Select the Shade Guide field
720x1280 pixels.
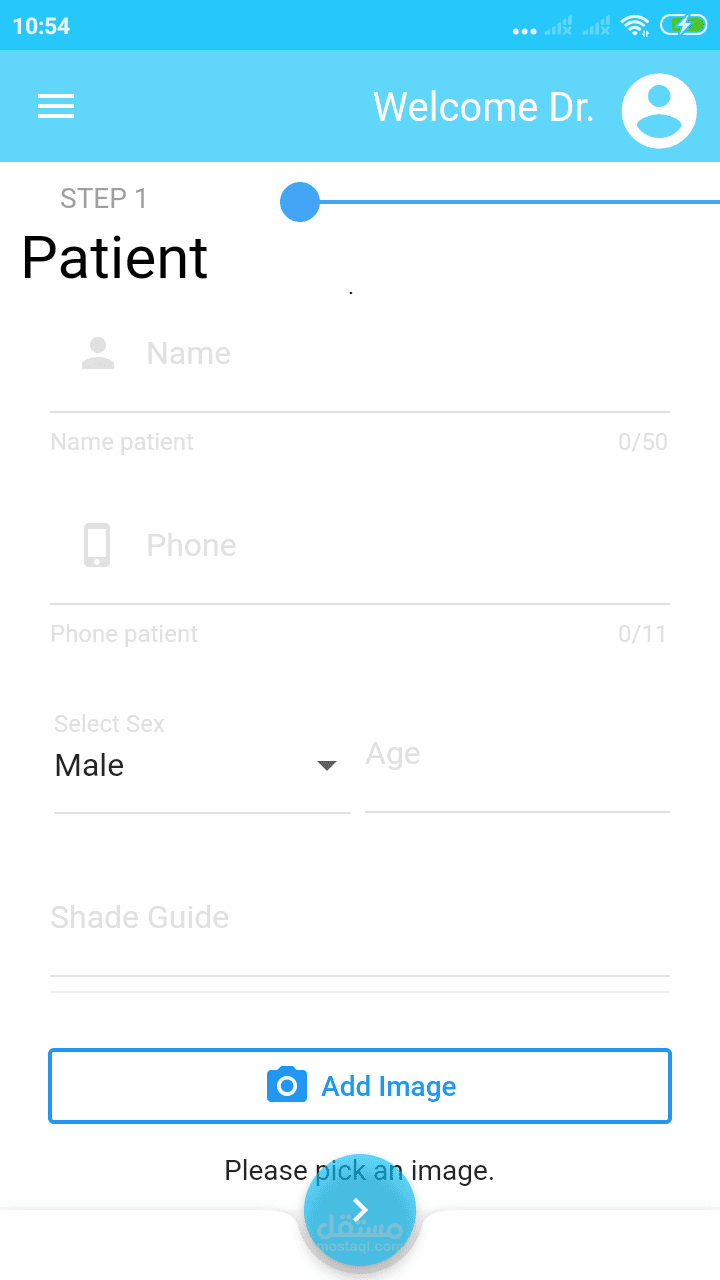click(x=358, y=918)
